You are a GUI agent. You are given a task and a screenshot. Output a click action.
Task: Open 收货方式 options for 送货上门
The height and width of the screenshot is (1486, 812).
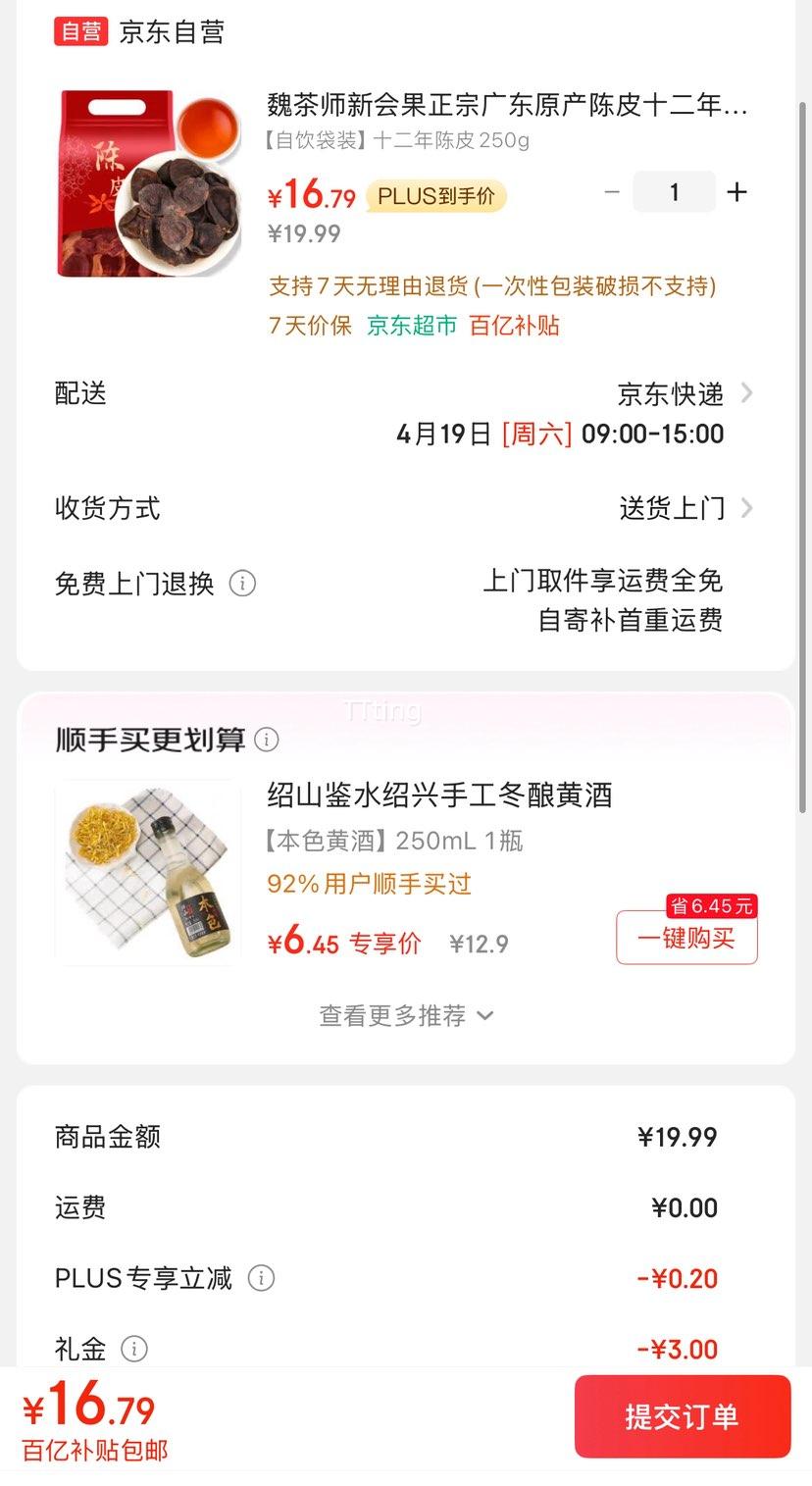[x=747, y=508]
